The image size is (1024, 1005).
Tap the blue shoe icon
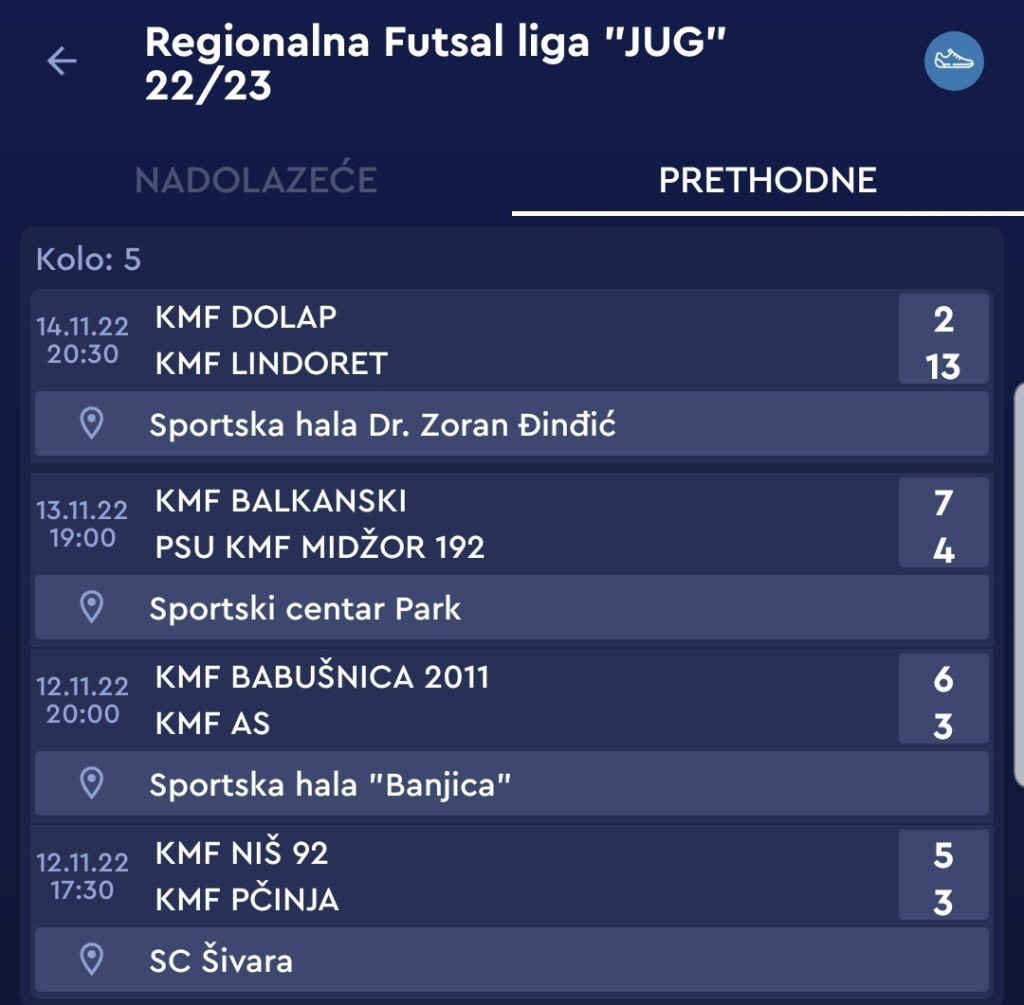(953, 60)
